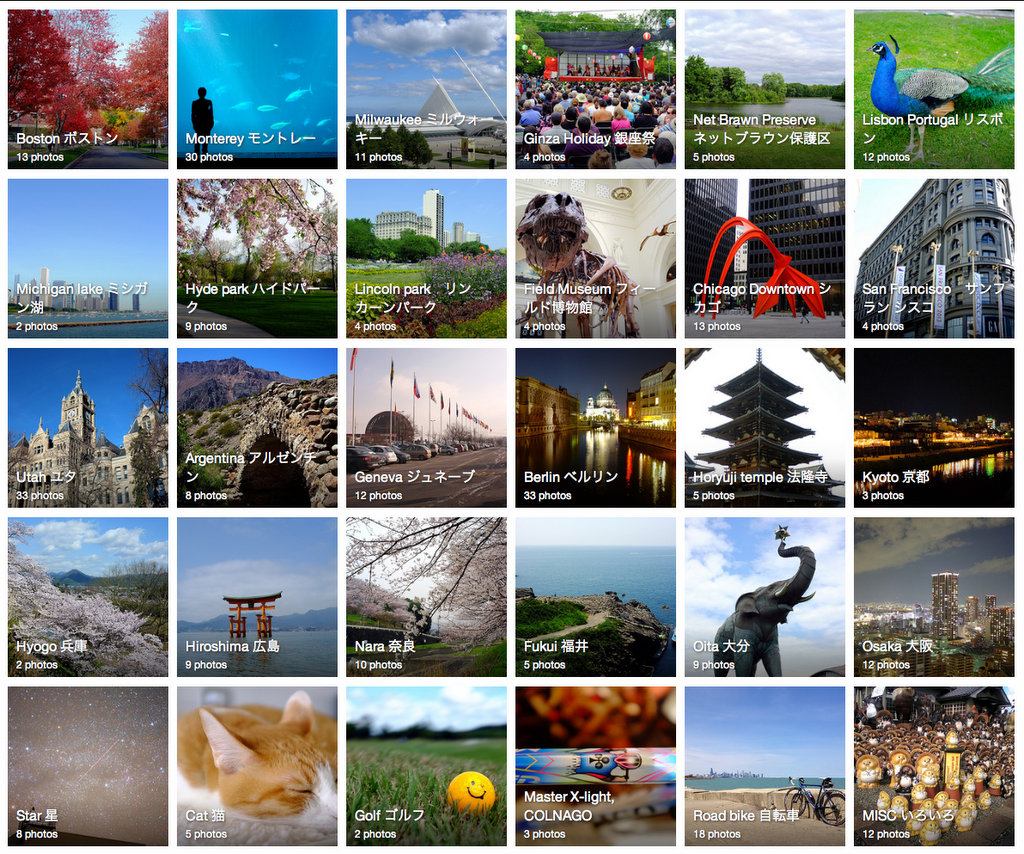View the Michigan lake album
This screenshot has height=854, width=1024.
(87, 258)
